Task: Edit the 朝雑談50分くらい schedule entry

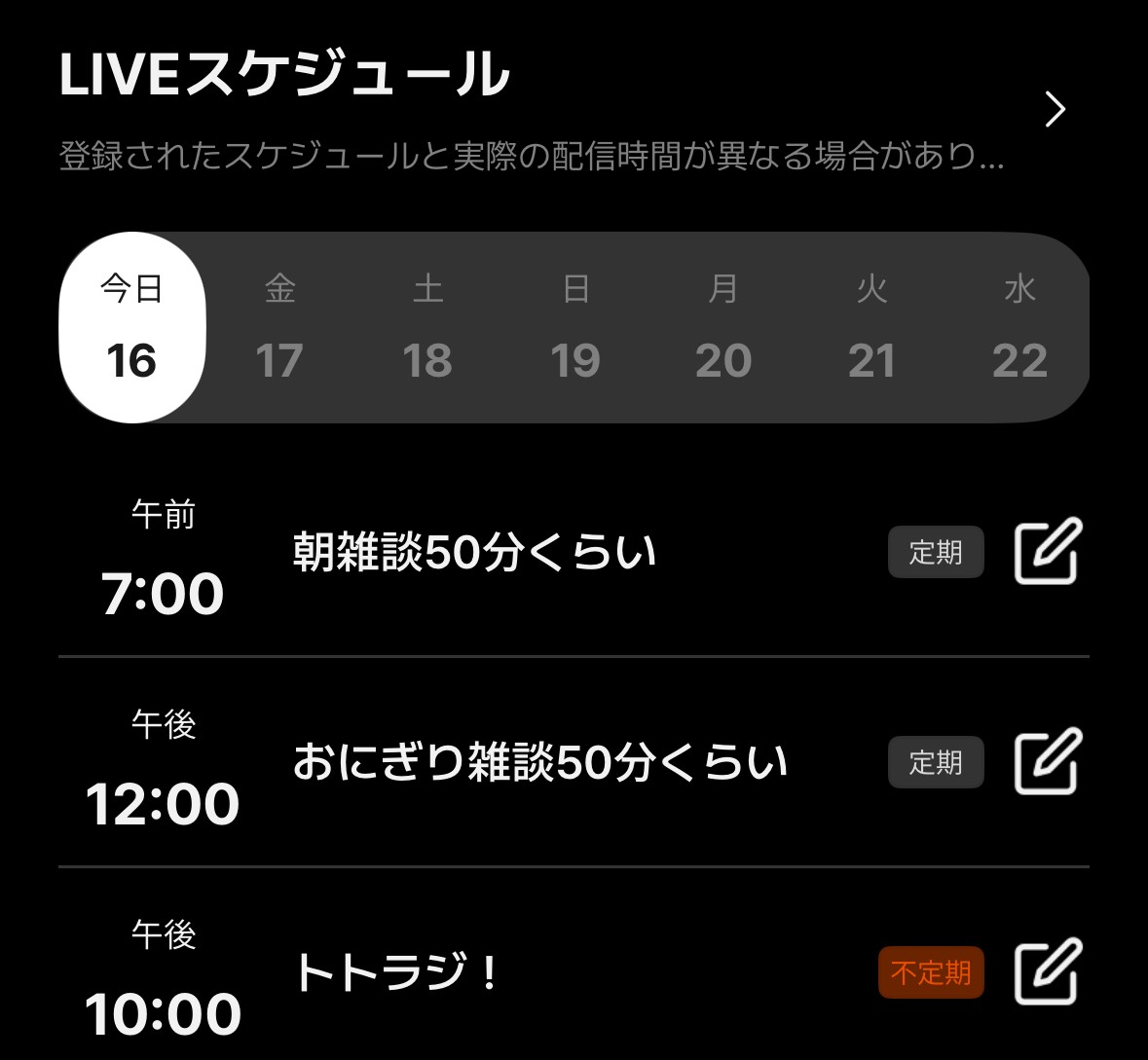Action: pyautogui.click(x=1048, y=552)
